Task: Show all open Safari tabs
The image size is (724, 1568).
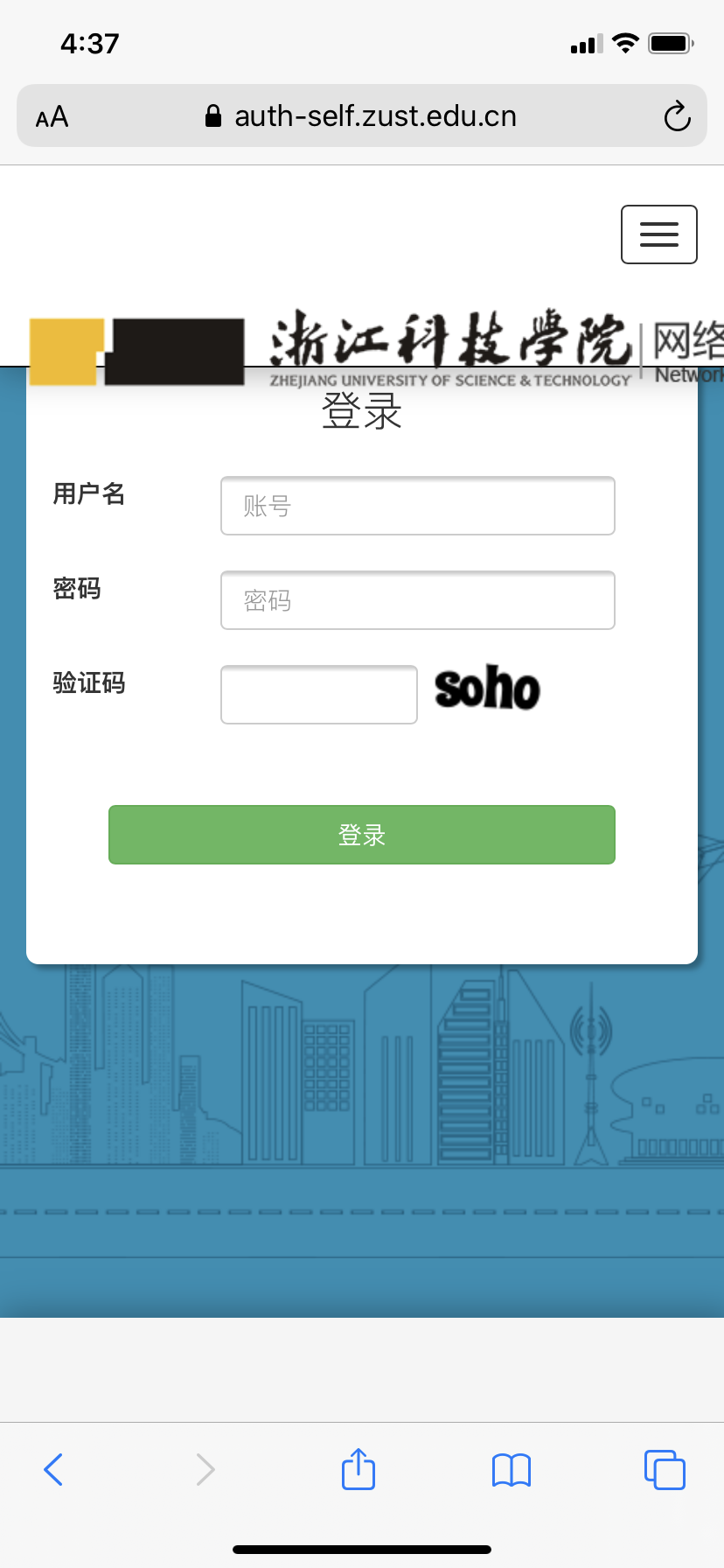Action: click(665, 1469)
